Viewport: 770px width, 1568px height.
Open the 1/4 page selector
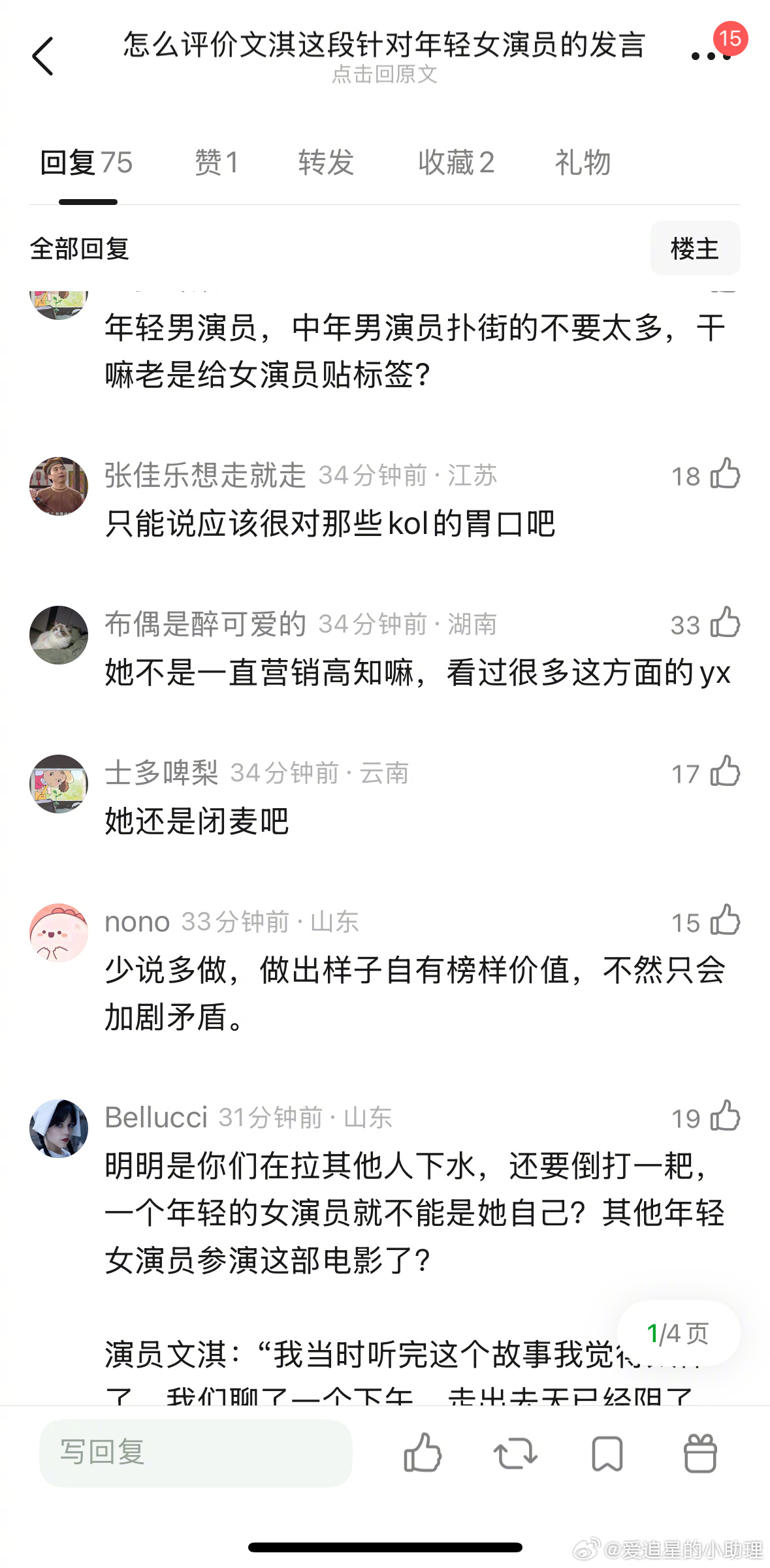(x=677, y=1332)
